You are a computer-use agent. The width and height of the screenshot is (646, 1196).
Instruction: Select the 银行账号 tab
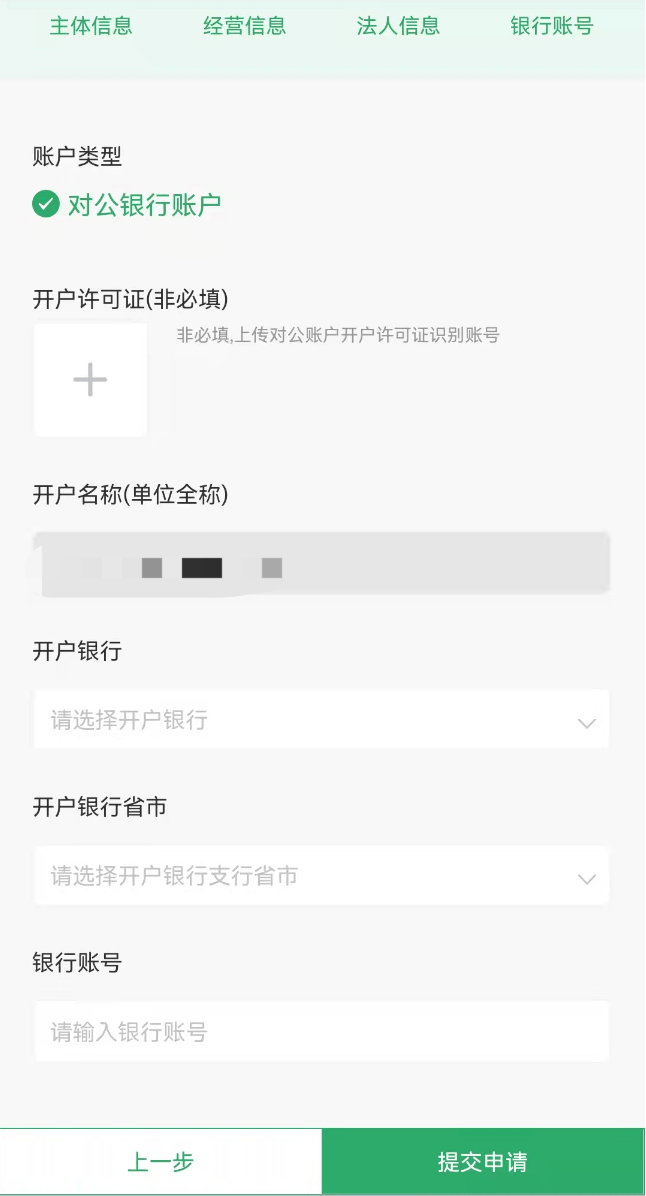[x=552, y=26]
